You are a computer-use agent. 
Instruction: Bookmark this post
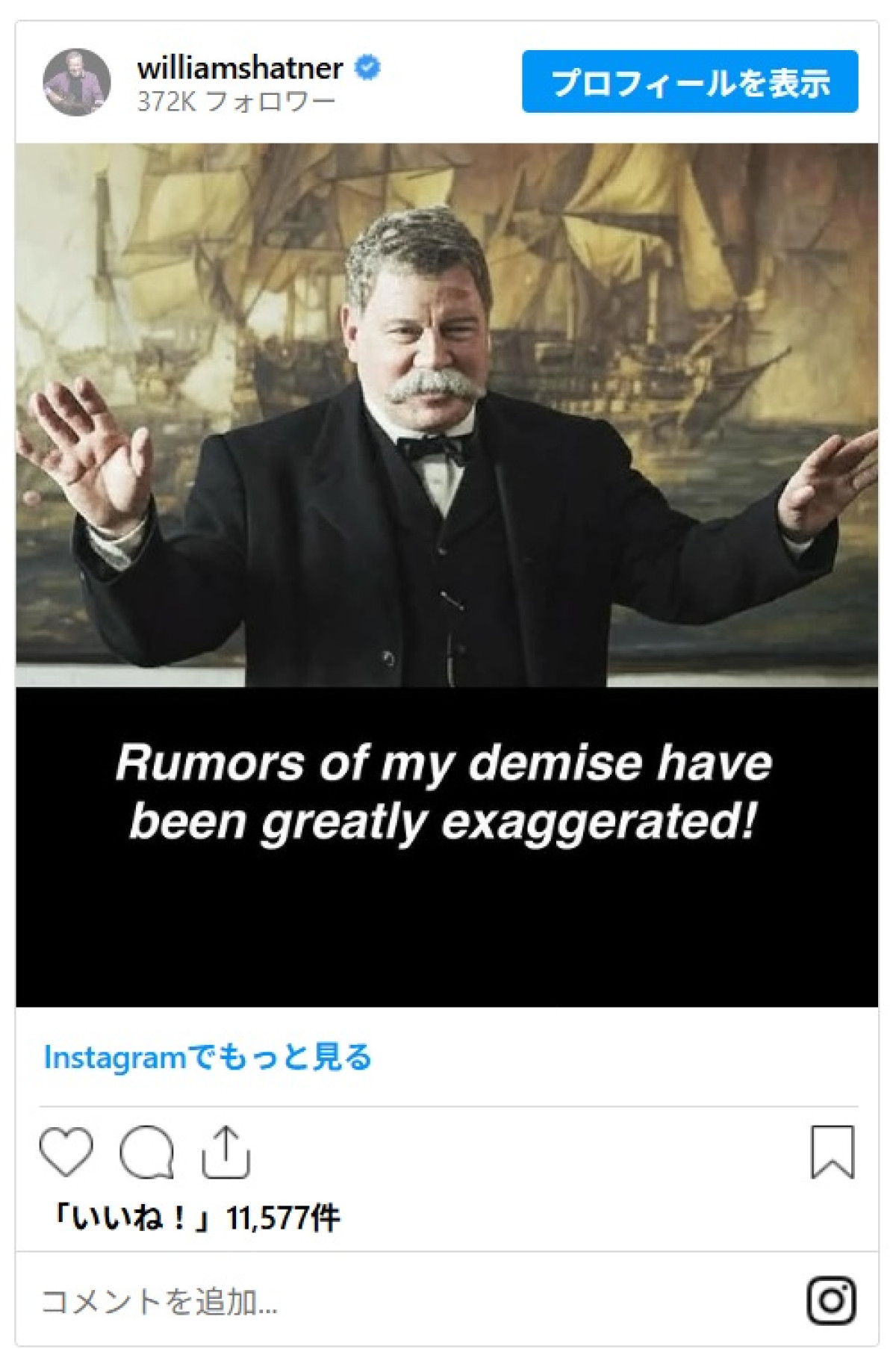(832, 1151)
